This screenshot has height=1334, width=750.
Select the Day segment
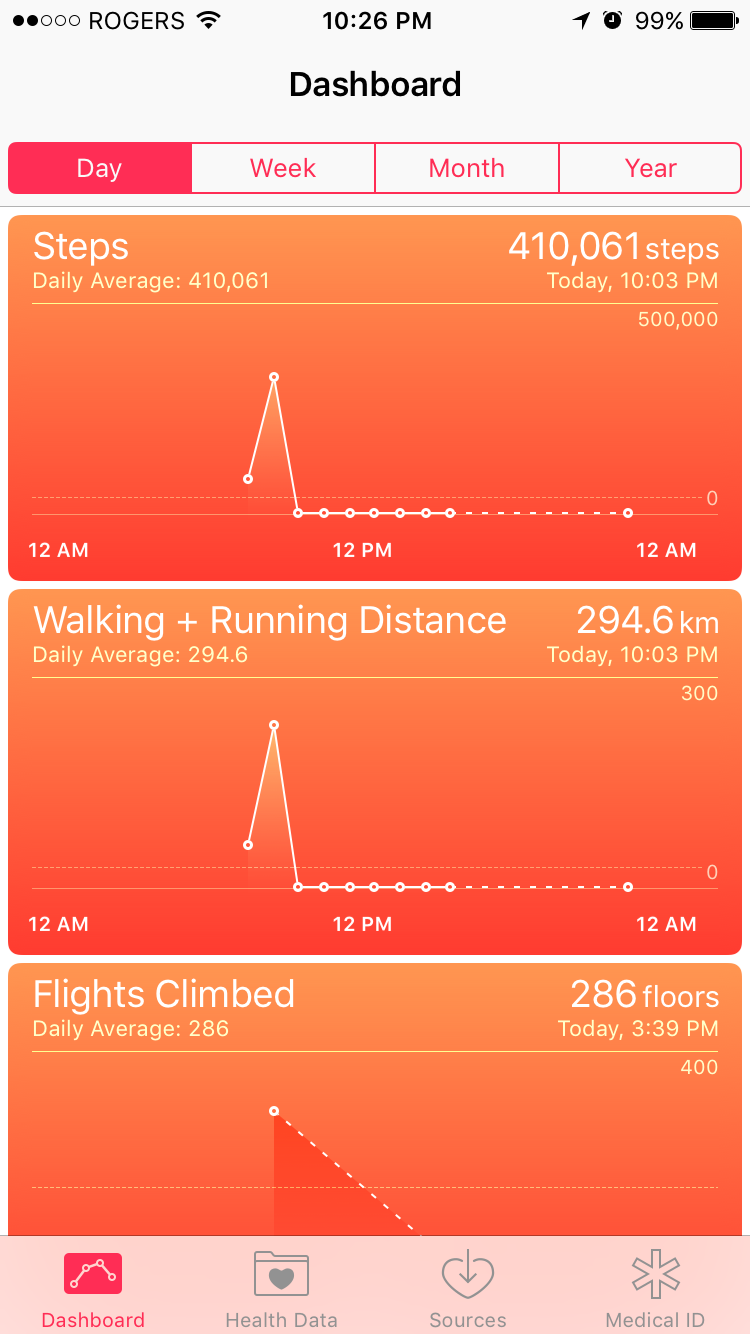100,168
